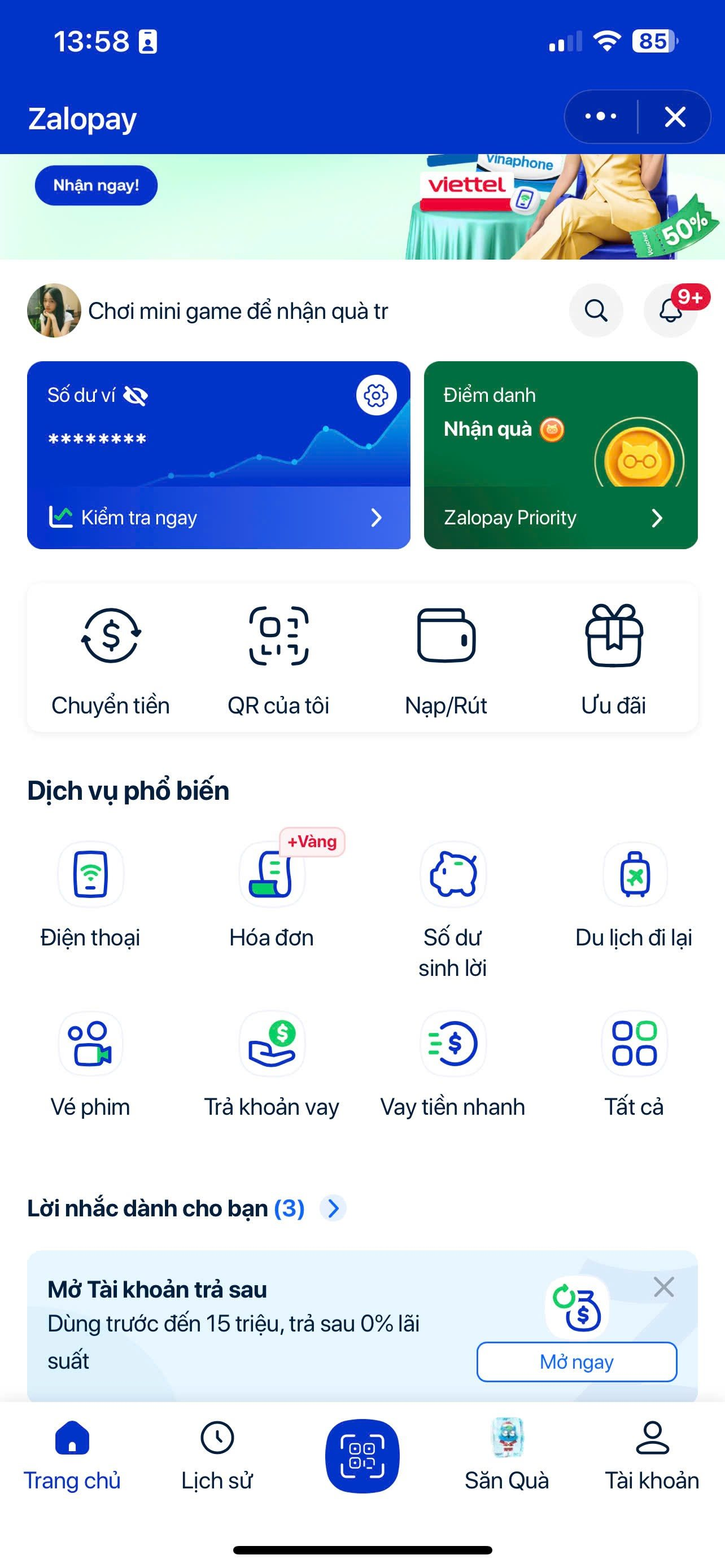Tap the Mở ngay button to open pay-later

coord(576,1362)
